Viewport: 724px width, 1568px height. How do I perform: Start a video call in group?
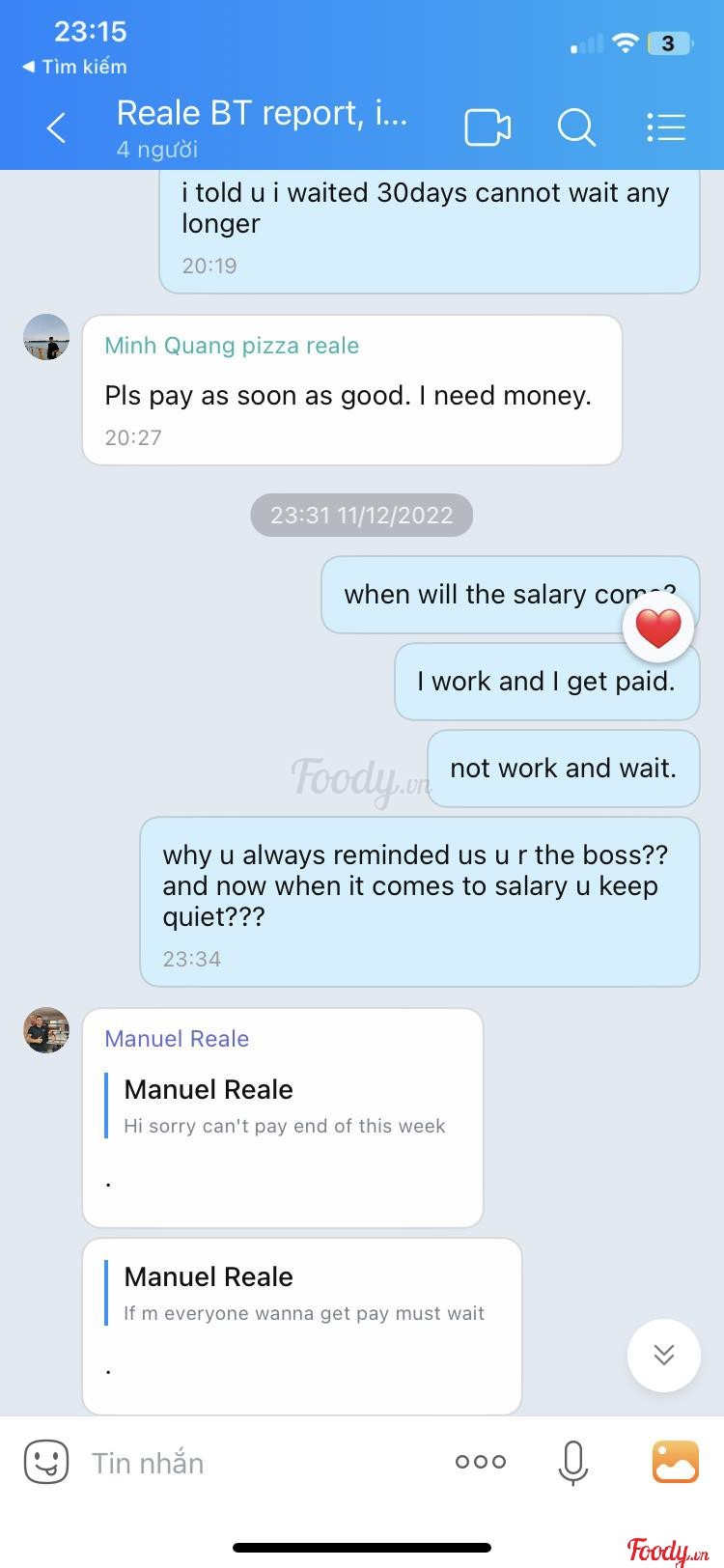pyautogui.click(x=487, y=127)
